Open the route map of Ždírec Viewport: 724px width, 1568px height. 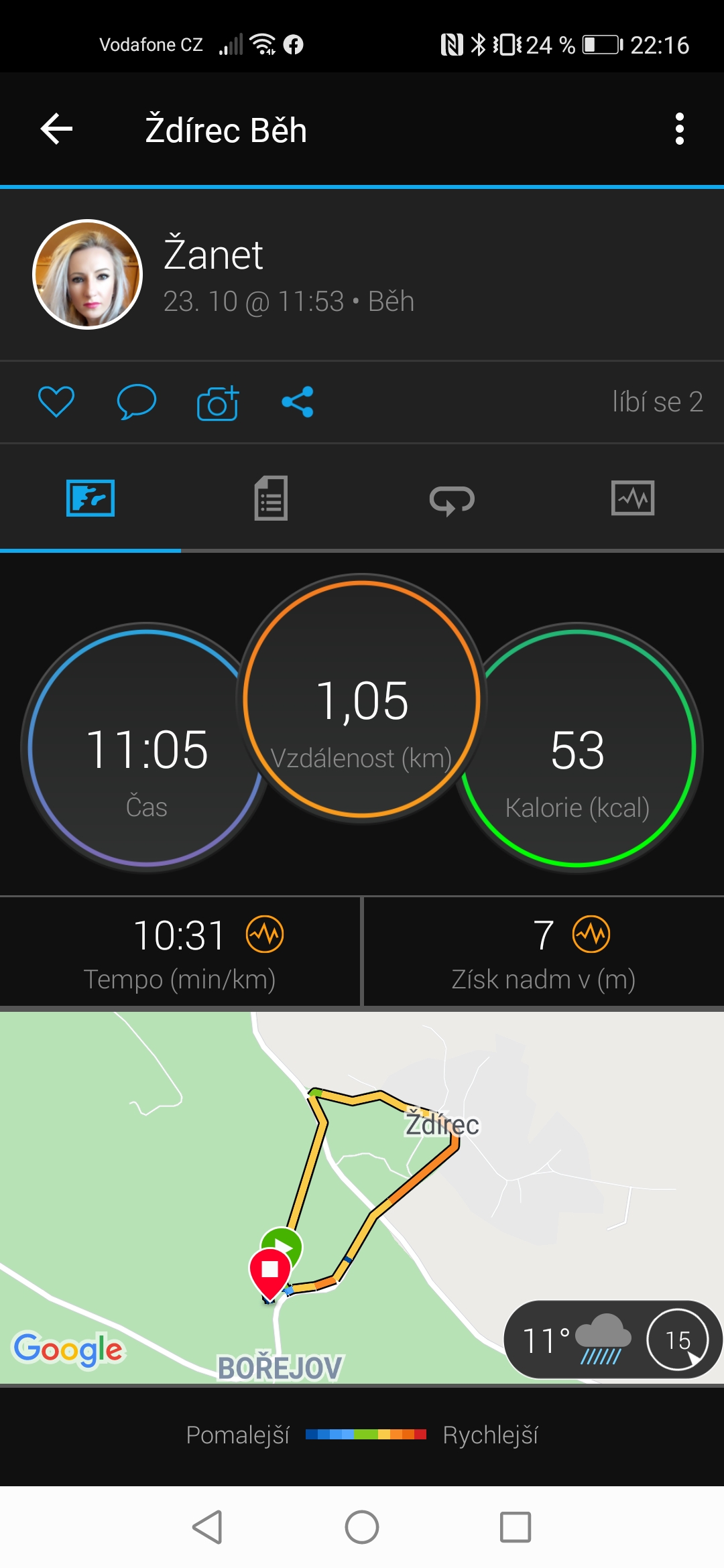[362, 1197]
